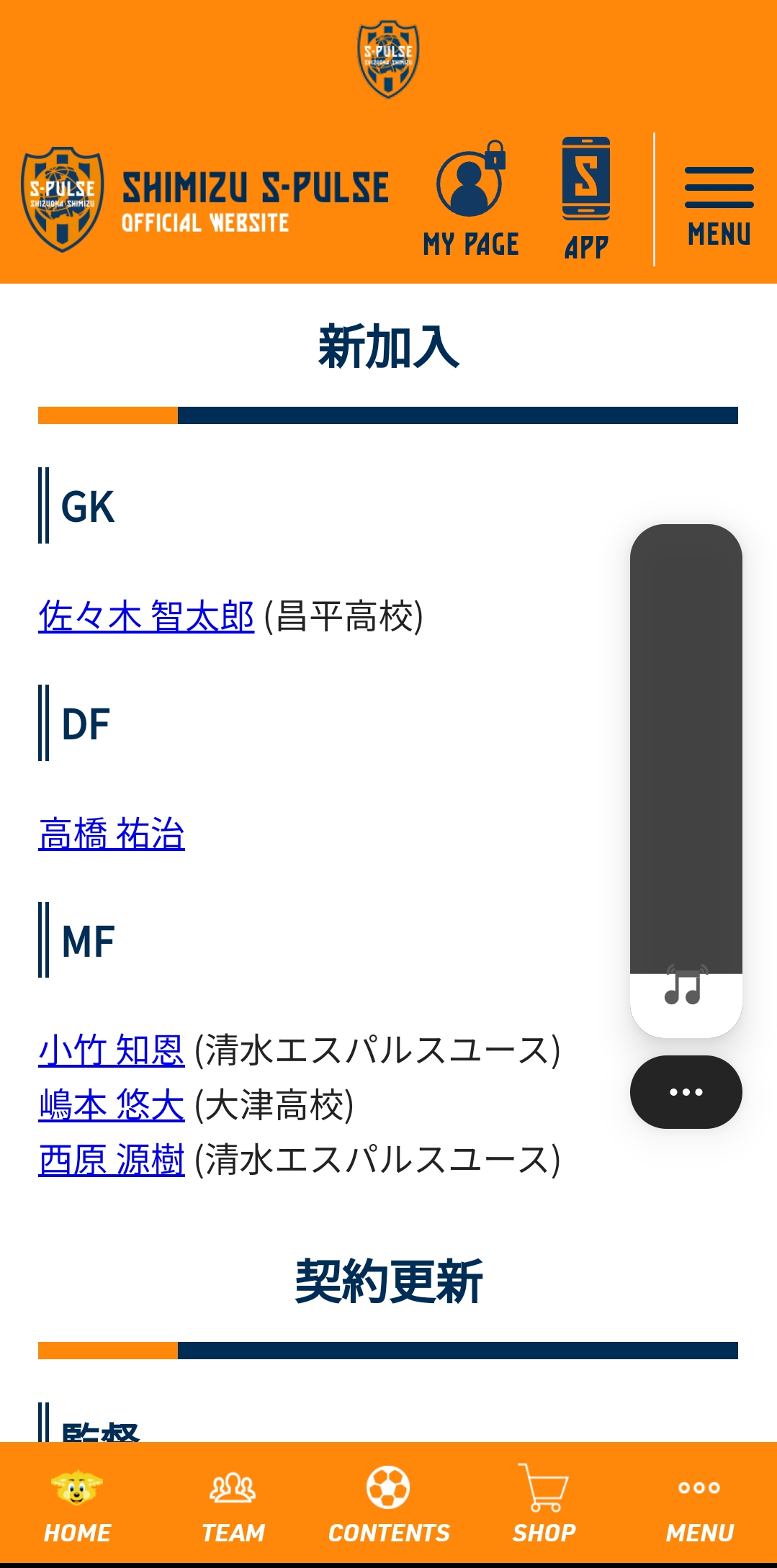Switch to the HOME tab
Screen dimensions: 777x1568
[77, 1503]
